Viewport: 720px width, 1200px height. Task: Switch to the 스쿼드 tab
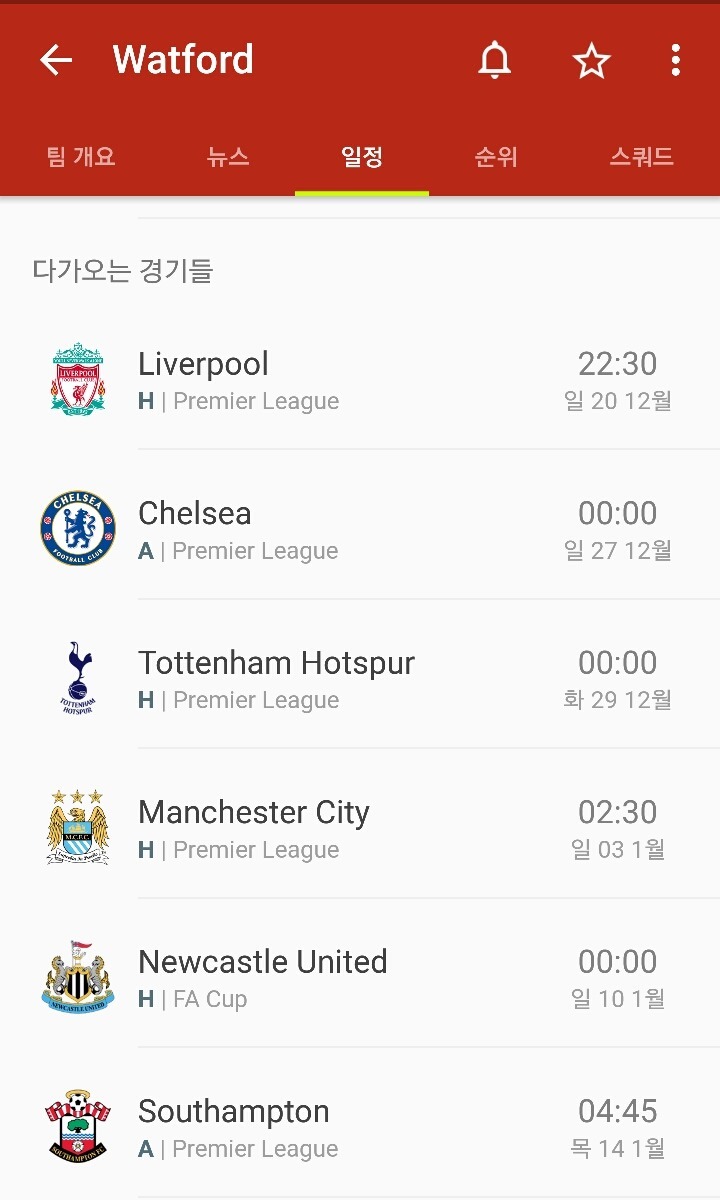[641, 157]
